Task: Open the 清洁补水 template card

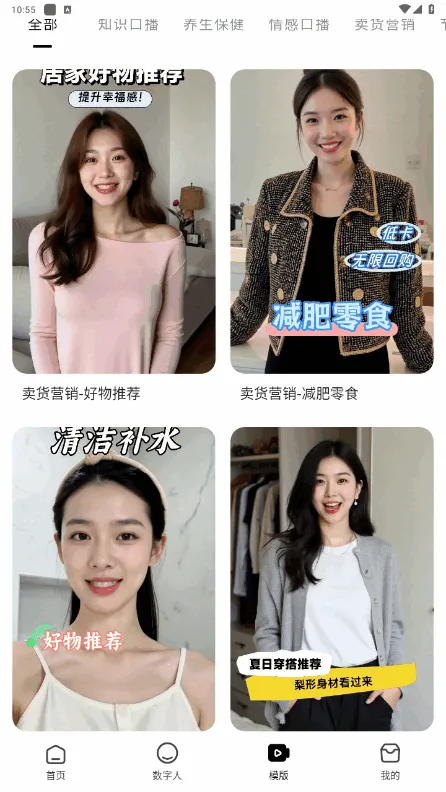Action: click(x=114, y=579)
